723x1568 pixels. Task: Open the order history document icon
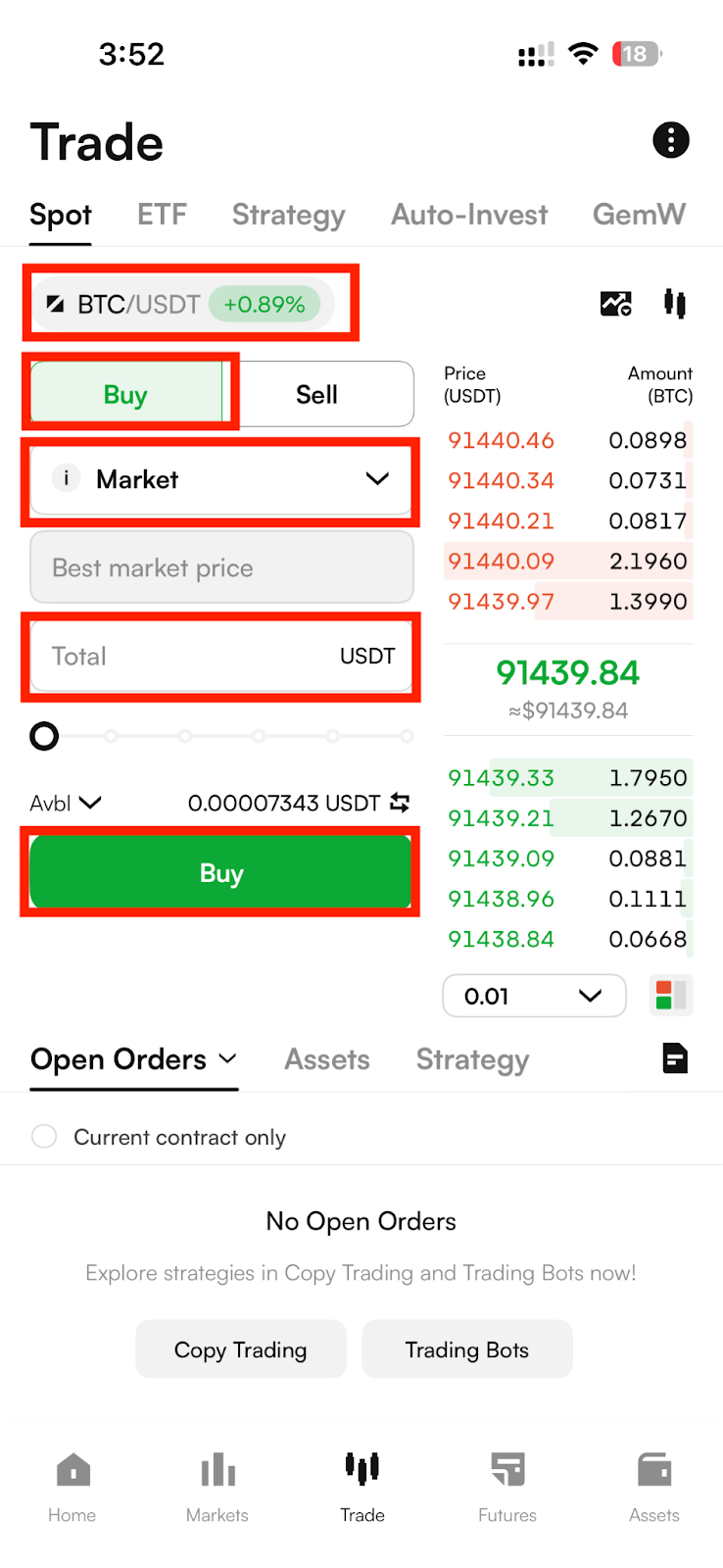675,1058
